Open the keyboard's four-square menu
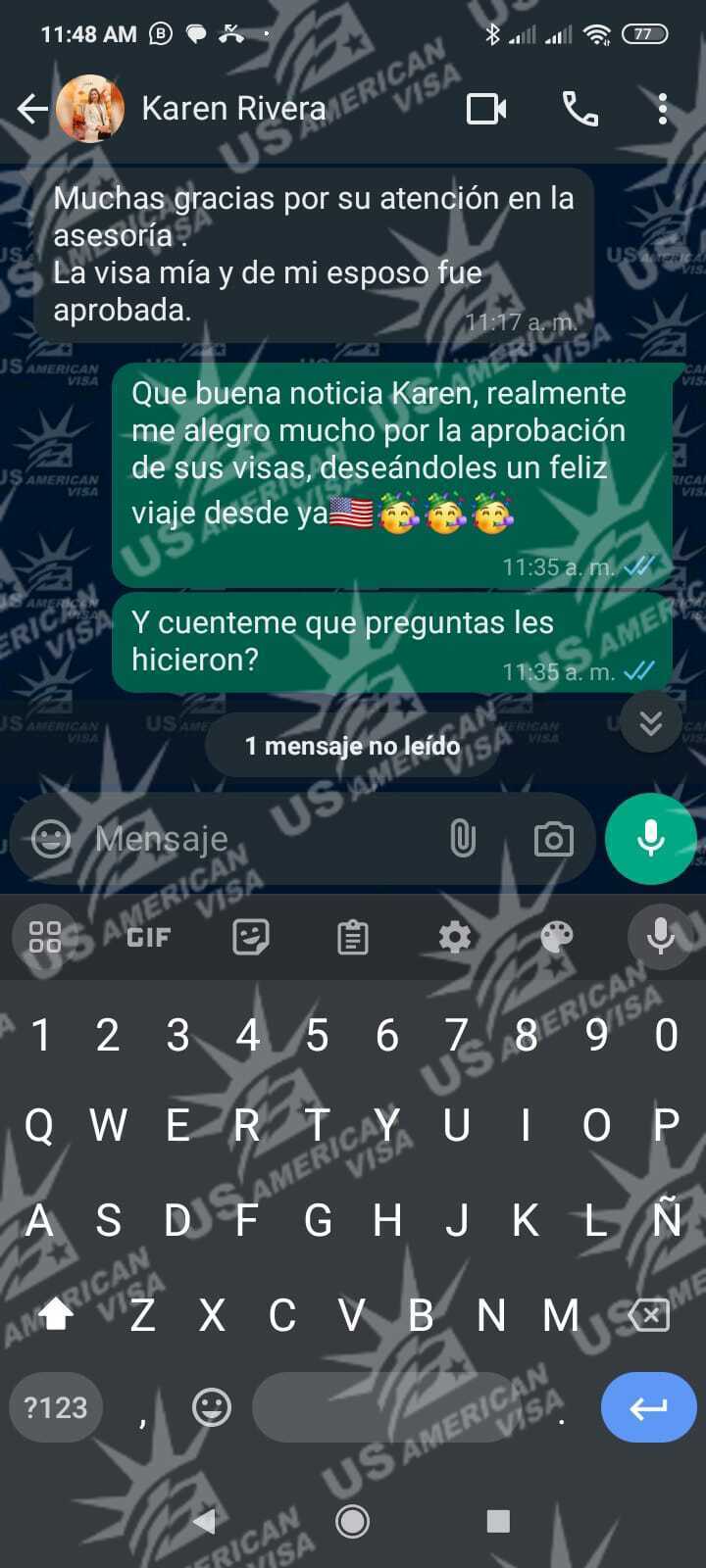706x1568 pixels. point(45,938)
